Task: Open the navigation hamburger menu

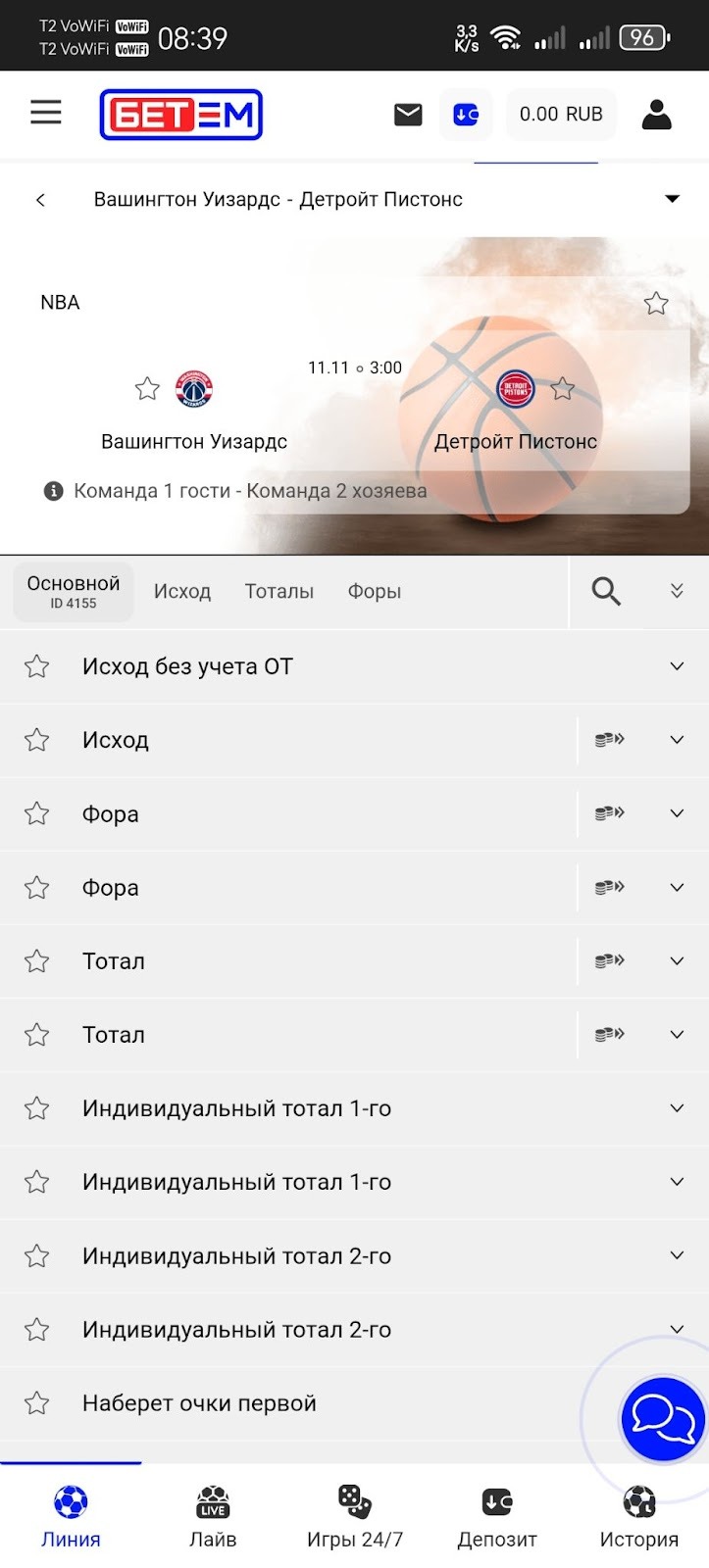Action: click(x=45, y=113)
